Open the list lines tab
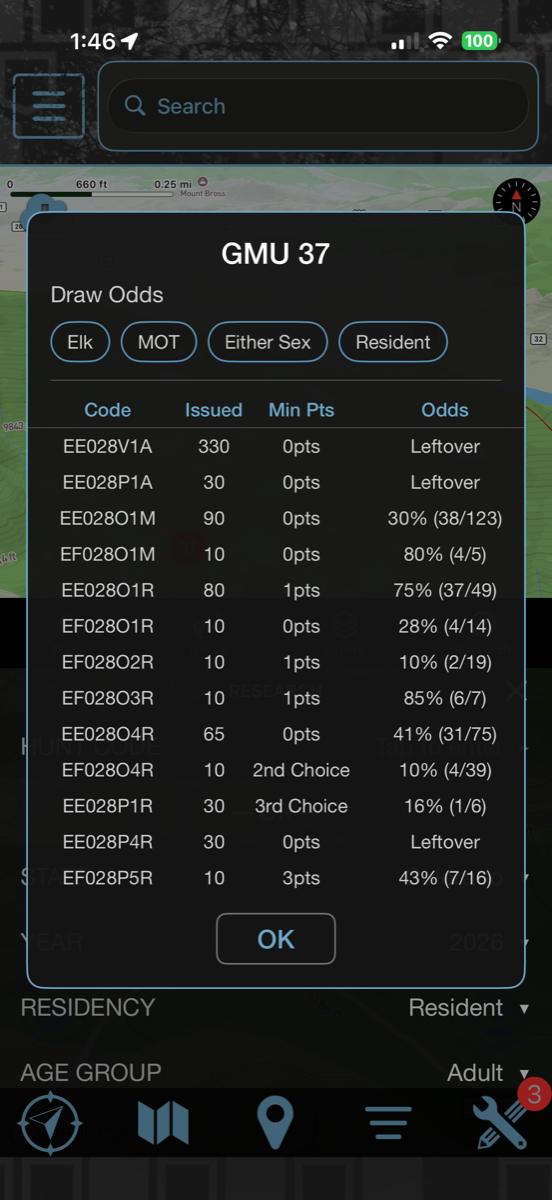The width and height of the screenshot is (552, 1200). pyautogui.click(x=389, y=1122)
